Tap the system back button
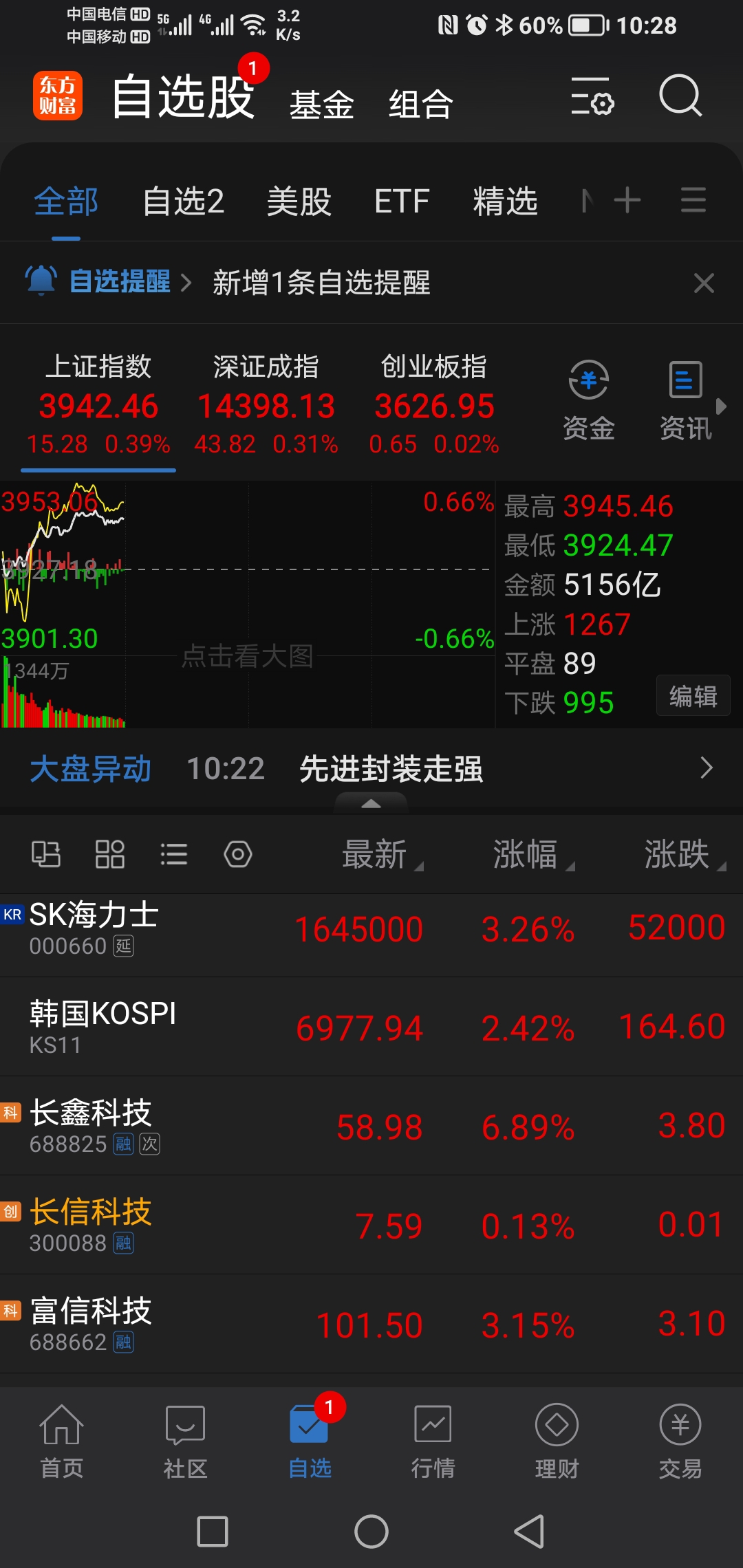 [529, 1532]
